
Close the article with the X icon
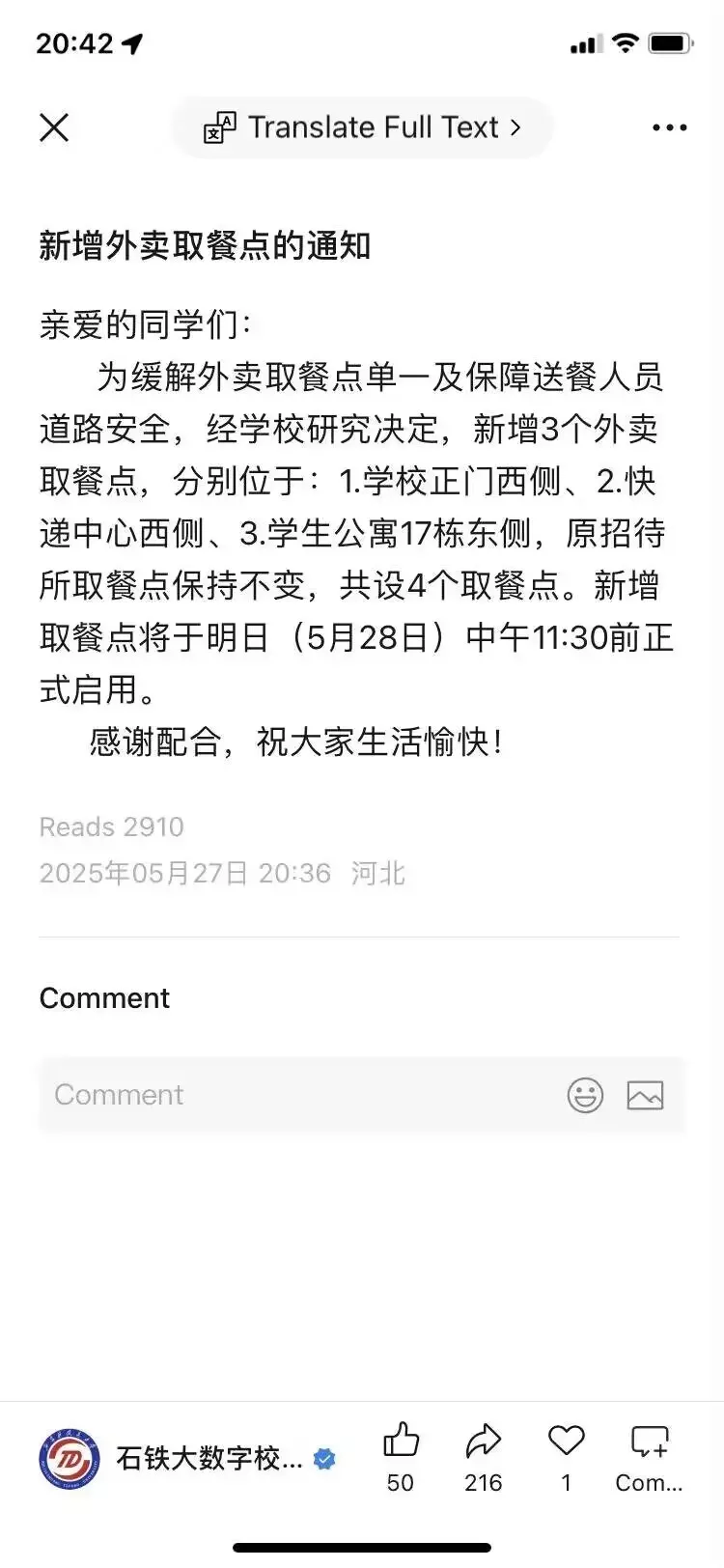pyautogui.click(x=54, y=127)
